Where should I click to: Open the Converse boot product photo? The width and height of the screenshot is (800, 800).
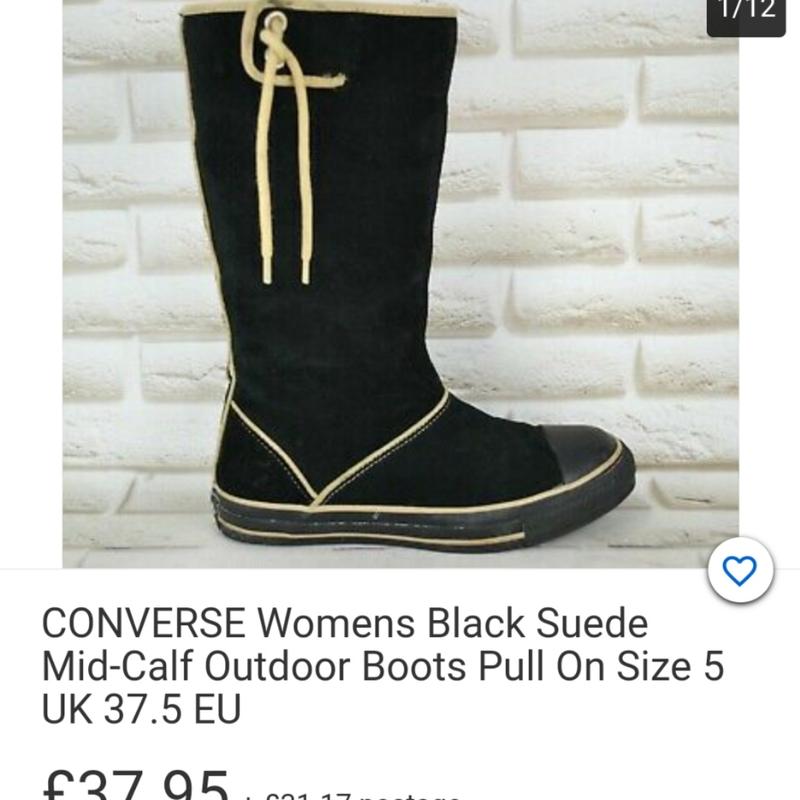(x=400, y=280)
